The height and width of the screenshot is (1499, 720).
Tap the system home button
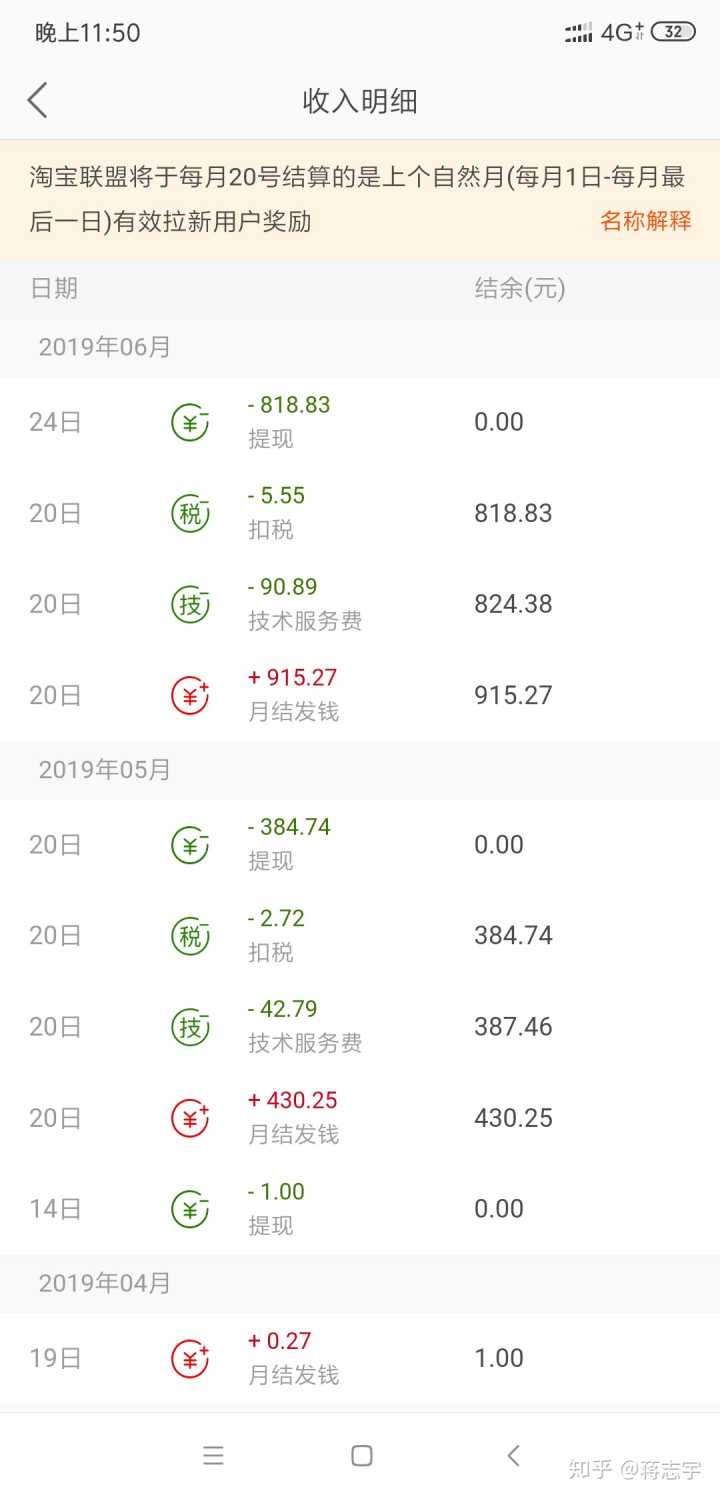tap(362, 1456)
